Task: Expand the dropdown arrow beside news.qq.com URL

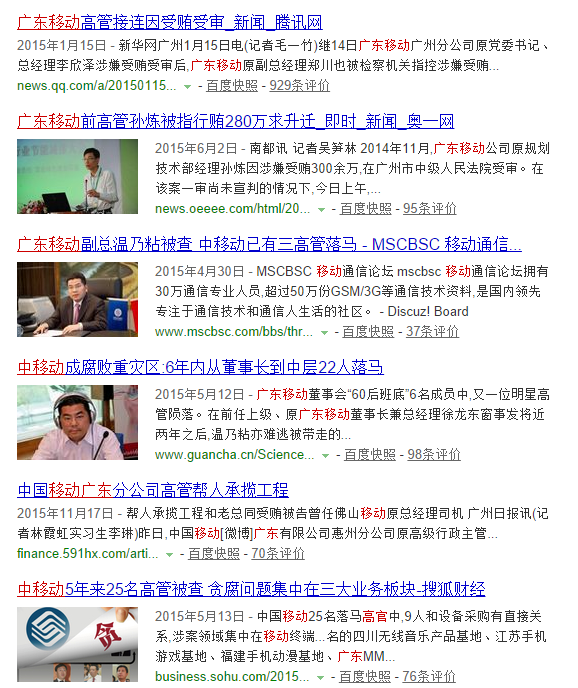Action: [x=187, y=87]
